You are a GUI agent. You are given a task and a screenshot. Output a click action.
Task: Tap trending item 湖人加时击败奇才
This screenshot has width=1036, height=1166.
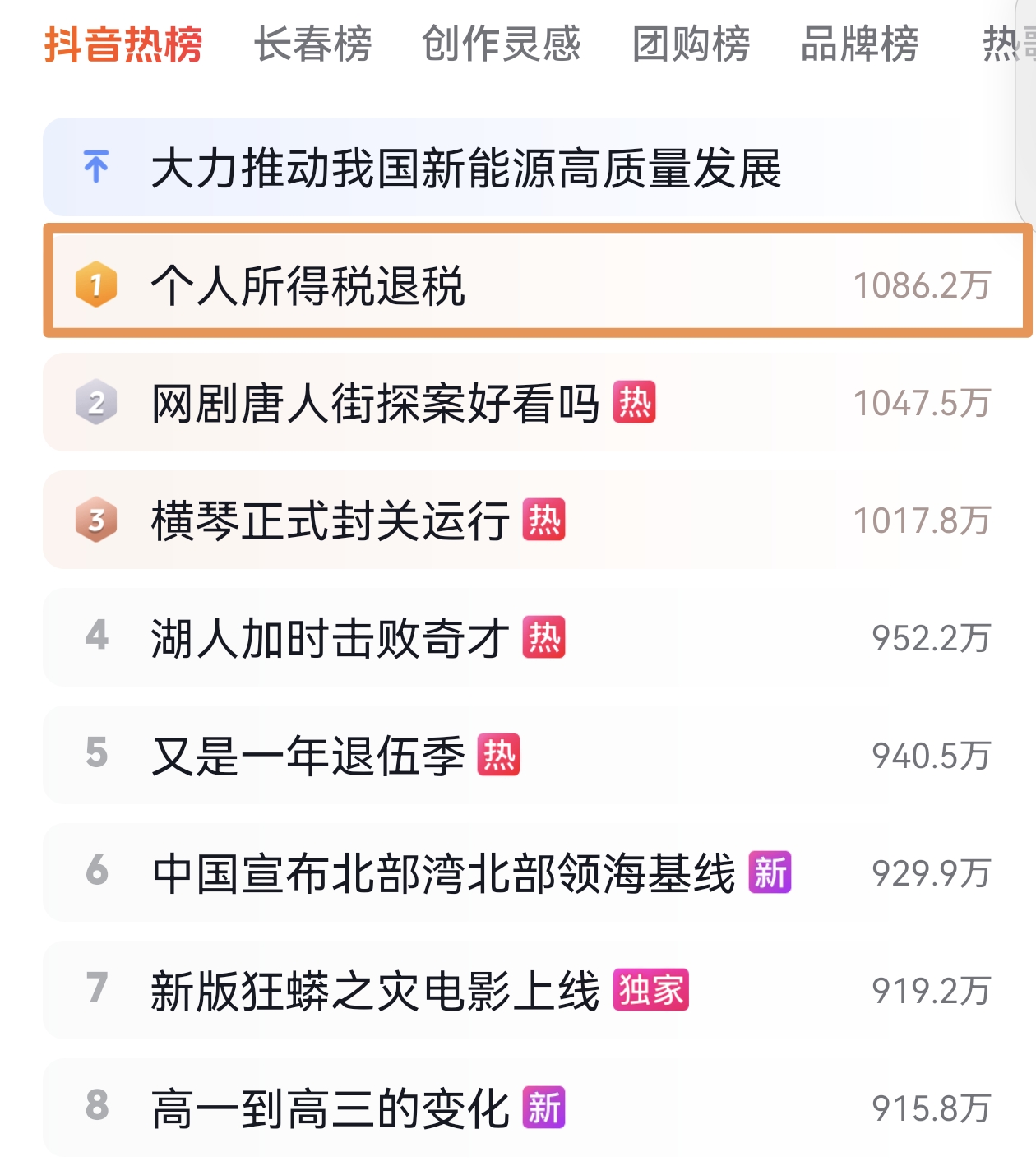pos(331,639)
